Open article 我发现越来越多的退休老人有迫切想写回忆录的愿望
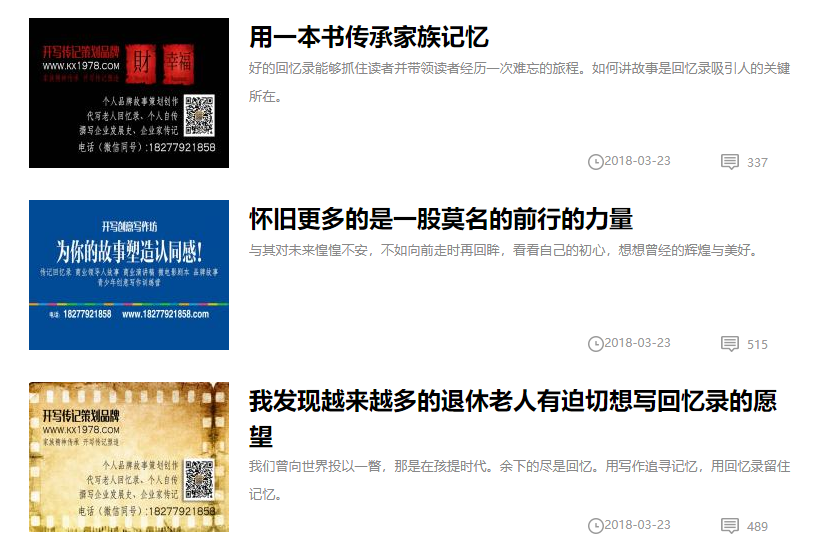The width and height of the screenshot is (828, 547). pyautogui.click(x=512, y=402)
